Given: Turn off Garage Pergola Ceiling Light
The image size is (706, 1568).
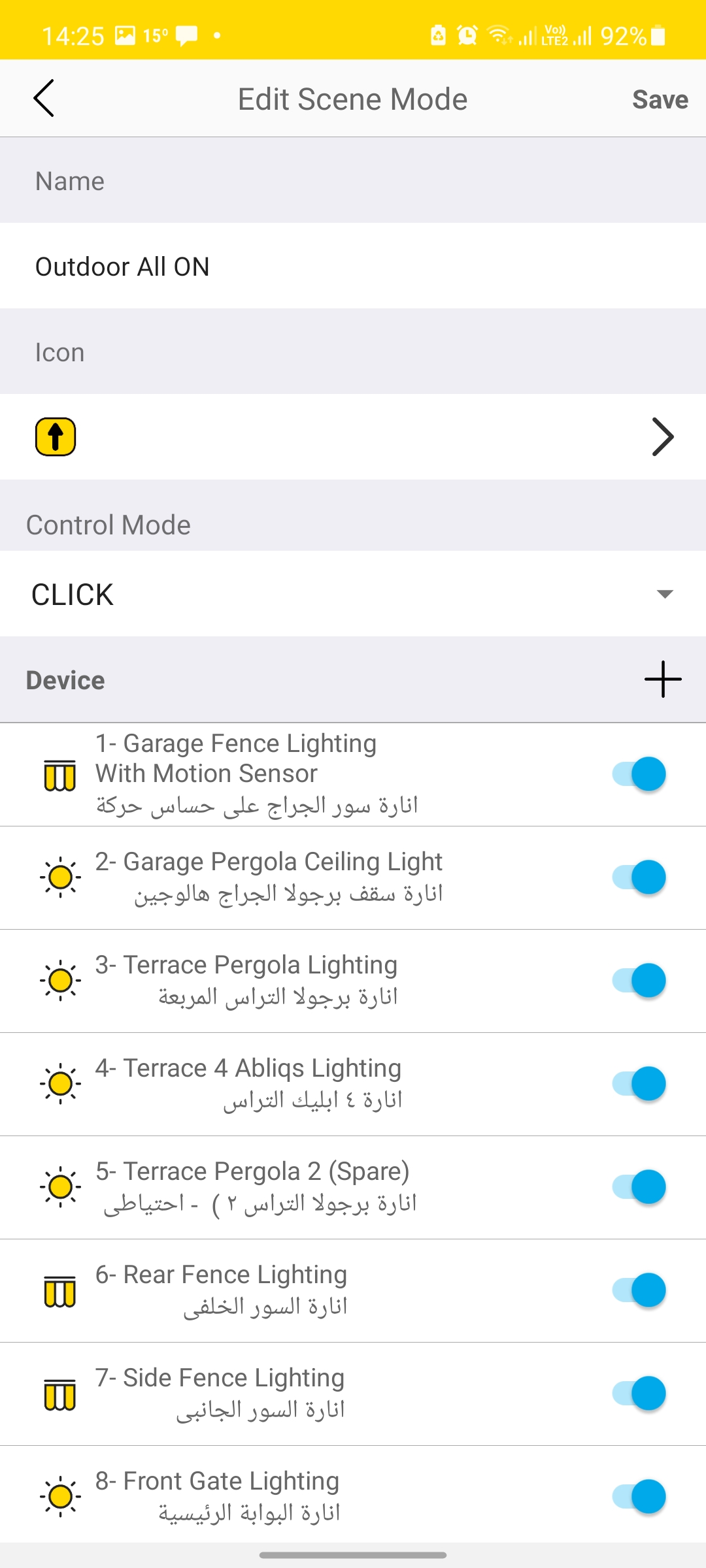Looking at the screenshot, I should point(639,877).
